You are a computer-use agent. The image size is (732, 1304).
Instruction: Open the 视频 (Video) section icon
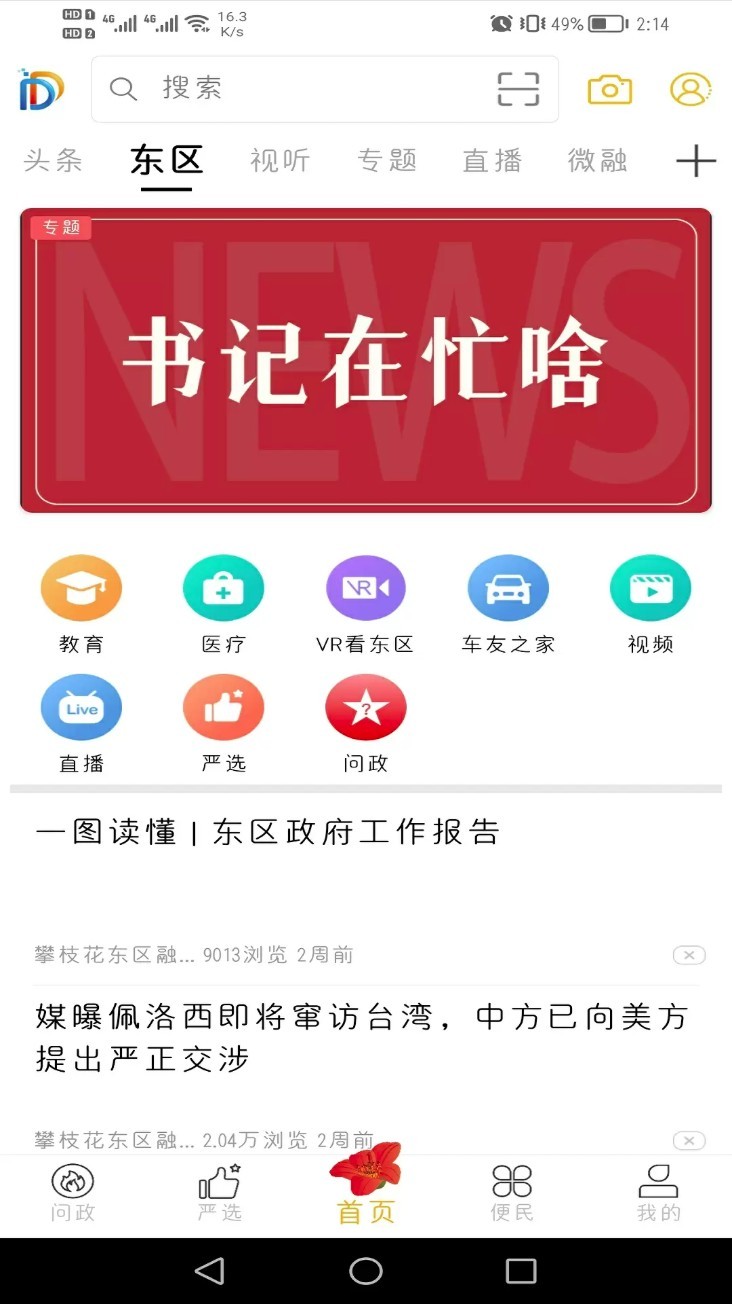(x=650, y=587)
